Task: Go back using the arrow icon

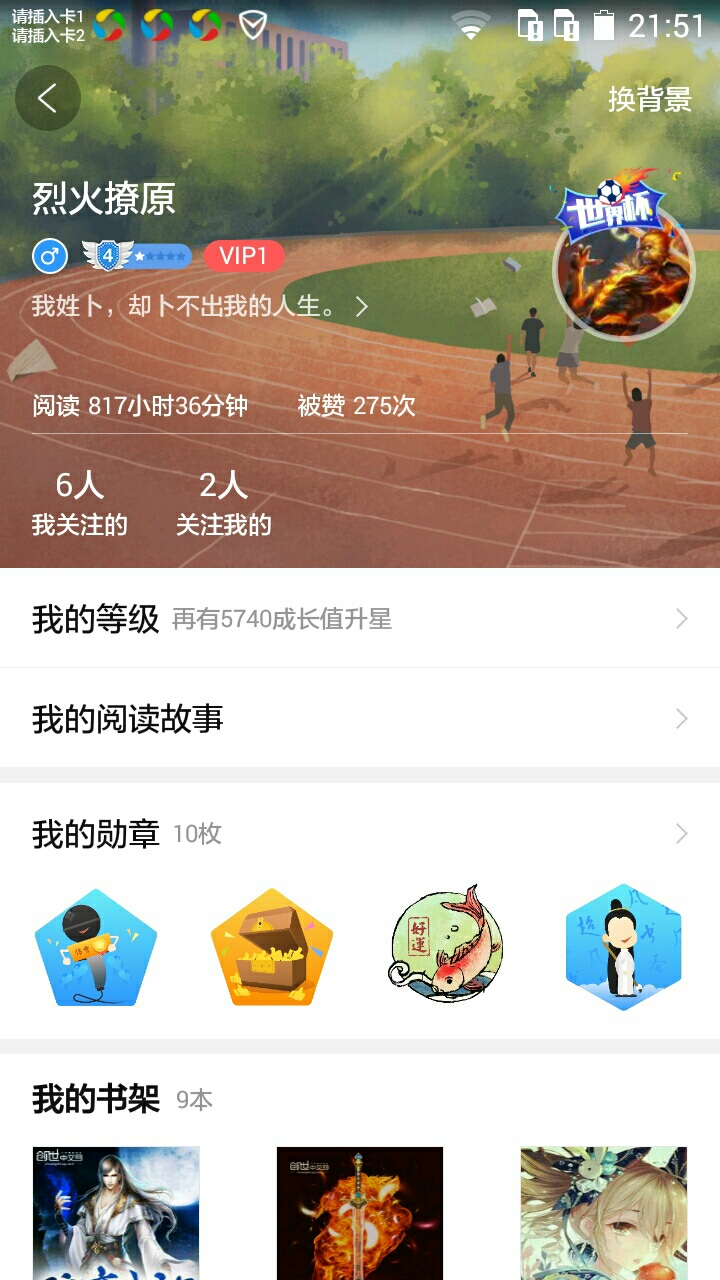Action: pos(47,98)
